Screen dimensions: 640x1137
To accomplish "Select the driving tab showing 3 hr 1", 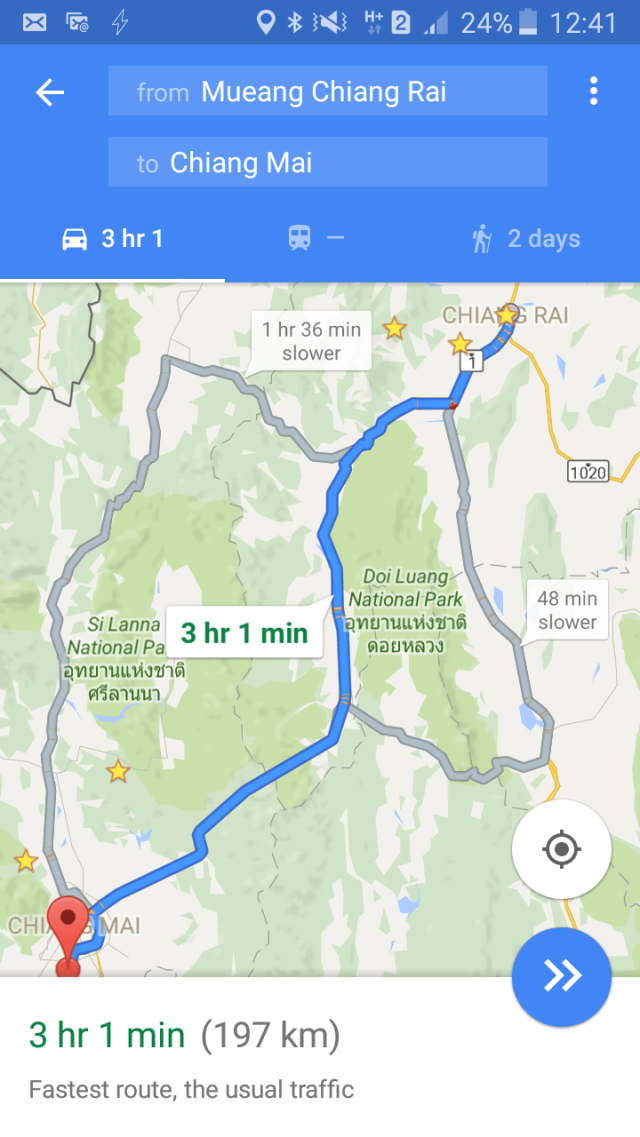I will (112, 239).
